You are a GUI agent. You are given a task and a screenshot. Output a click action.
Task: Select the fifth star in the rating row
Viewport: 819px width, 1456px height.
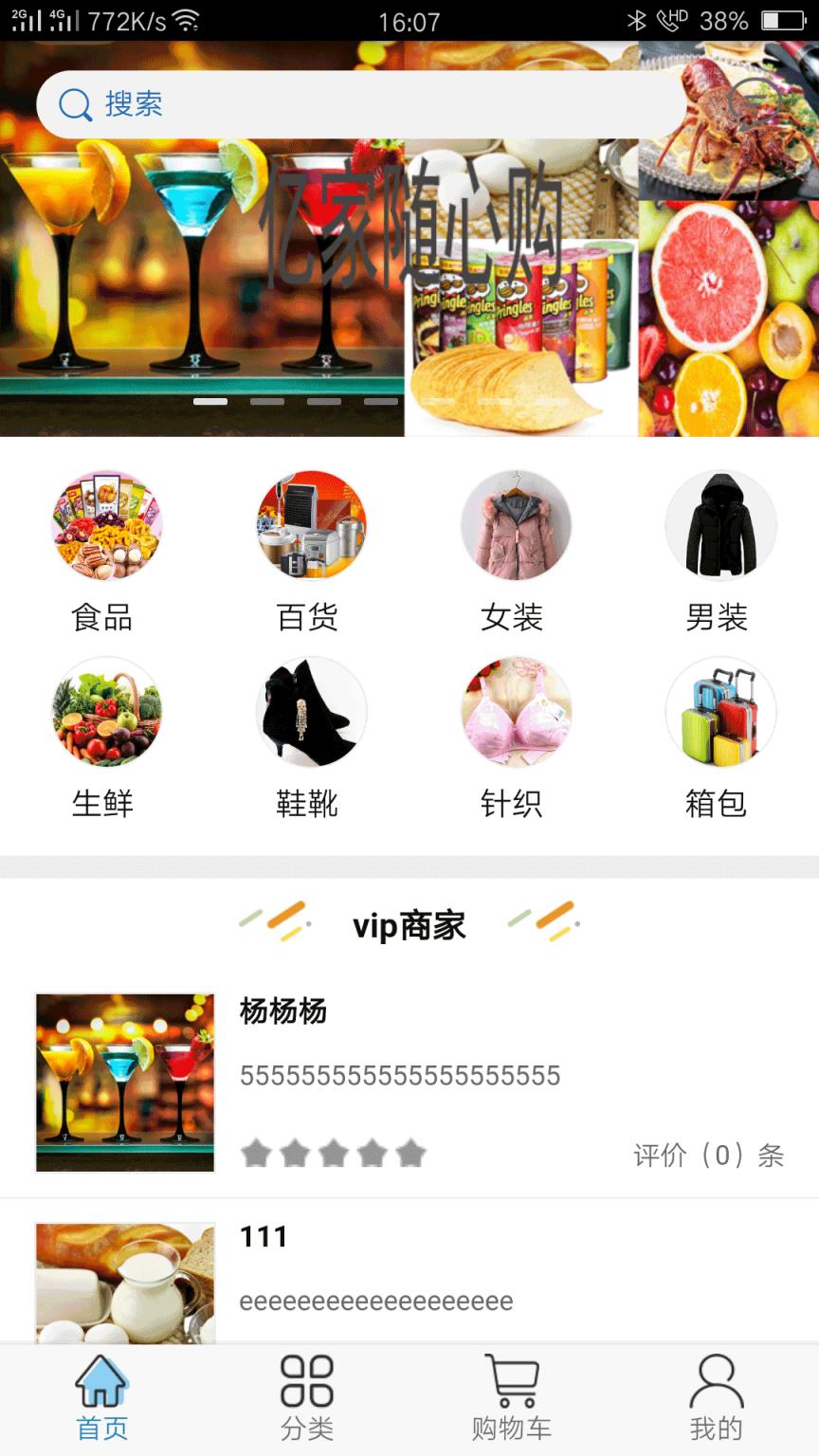pyautogui.click(x=412, y=1154)
